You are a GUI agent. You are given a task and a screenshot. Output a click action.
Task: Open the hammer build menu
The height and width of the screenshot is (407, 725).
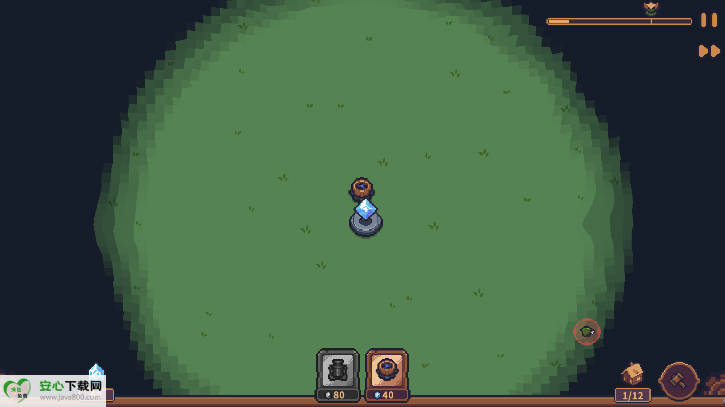679,380
